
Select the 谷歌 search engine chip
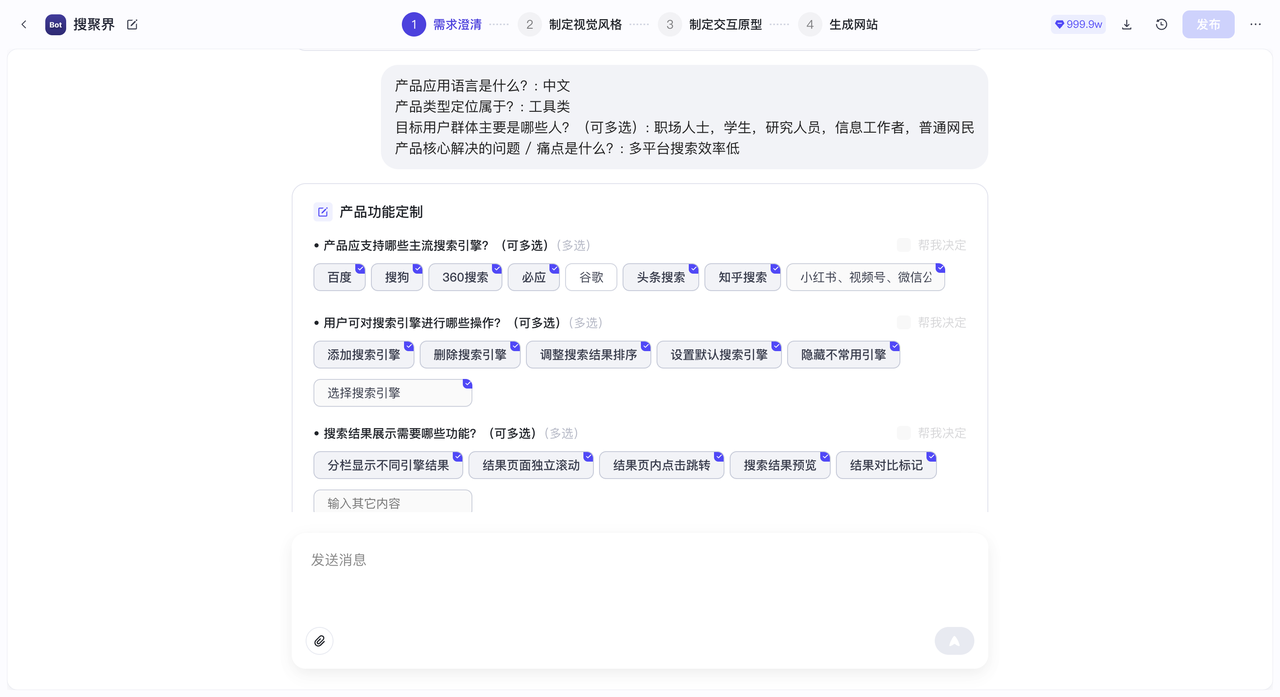pos(591,277)
